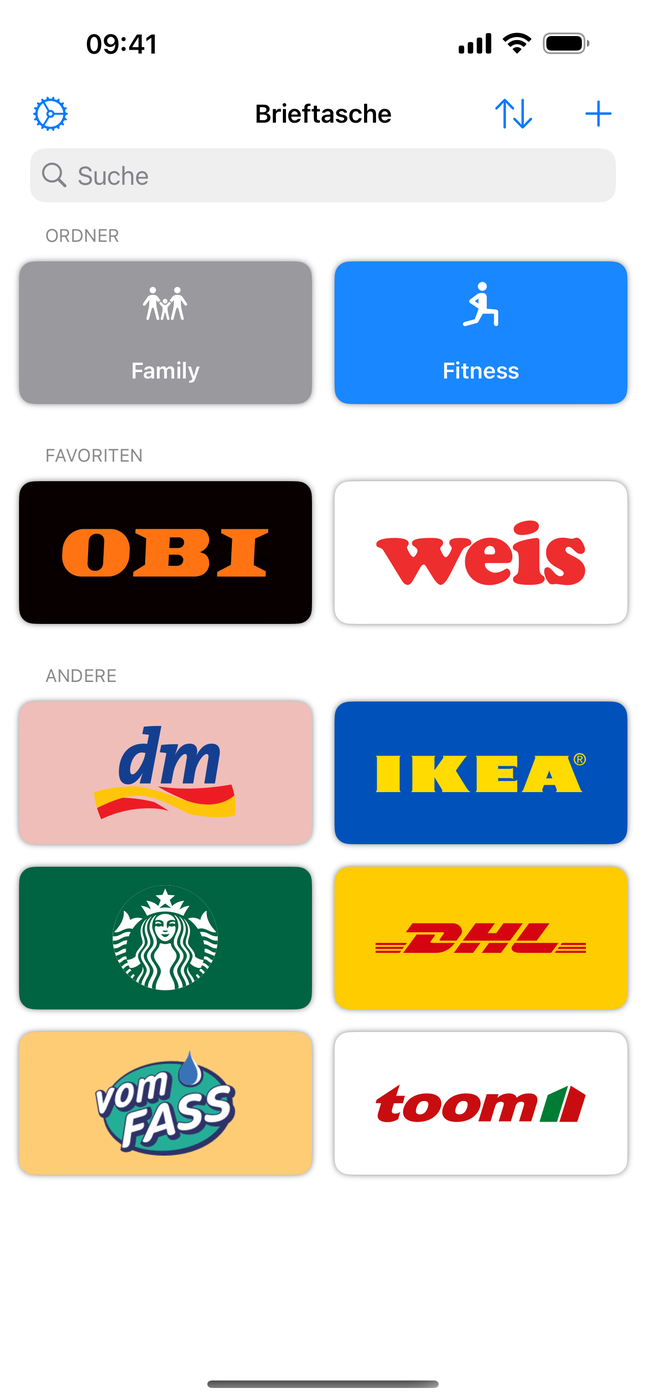Viewport: 646px width, 1400px height.
Task: Open the toom card
Action: tap(481, 1103)
